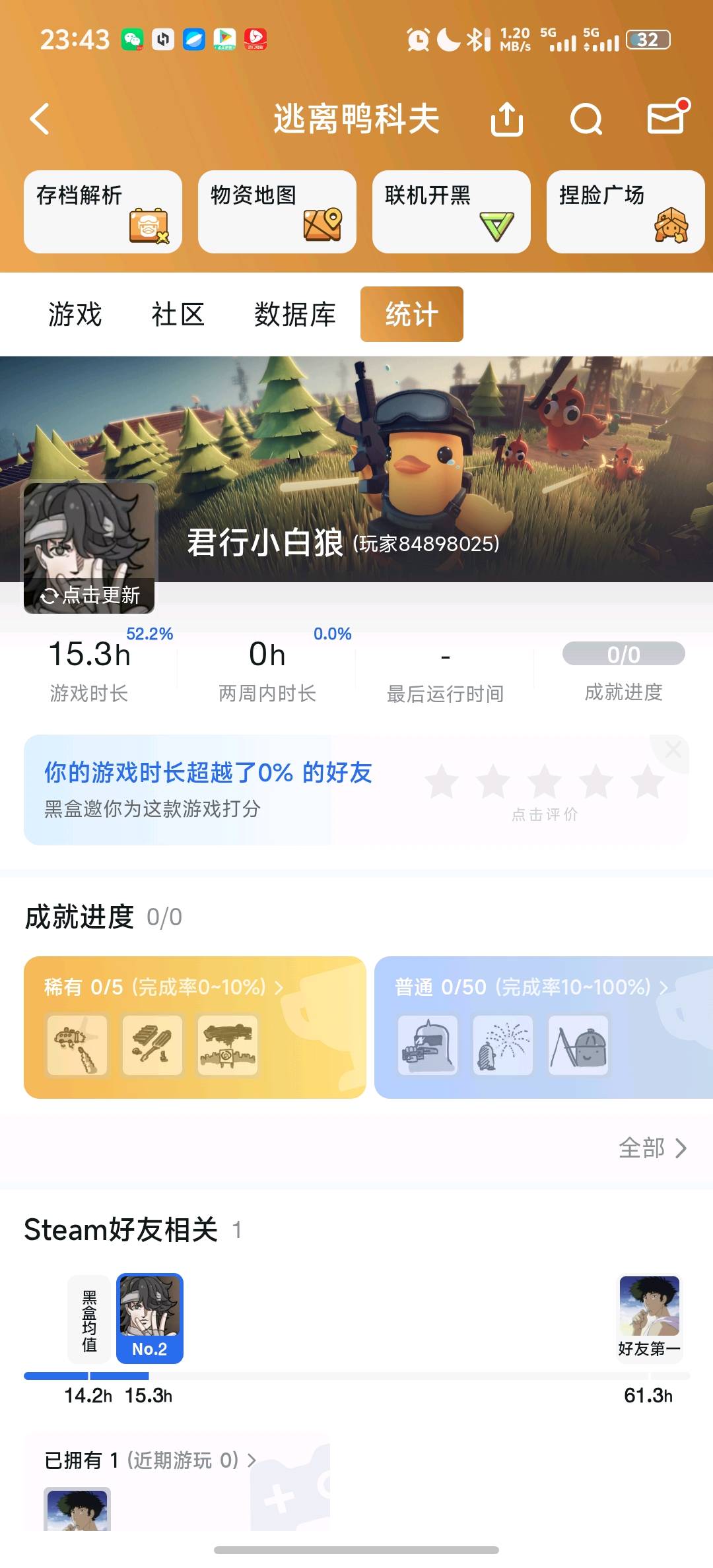
Task: Share this game page
Action: [x=506, y=119]
